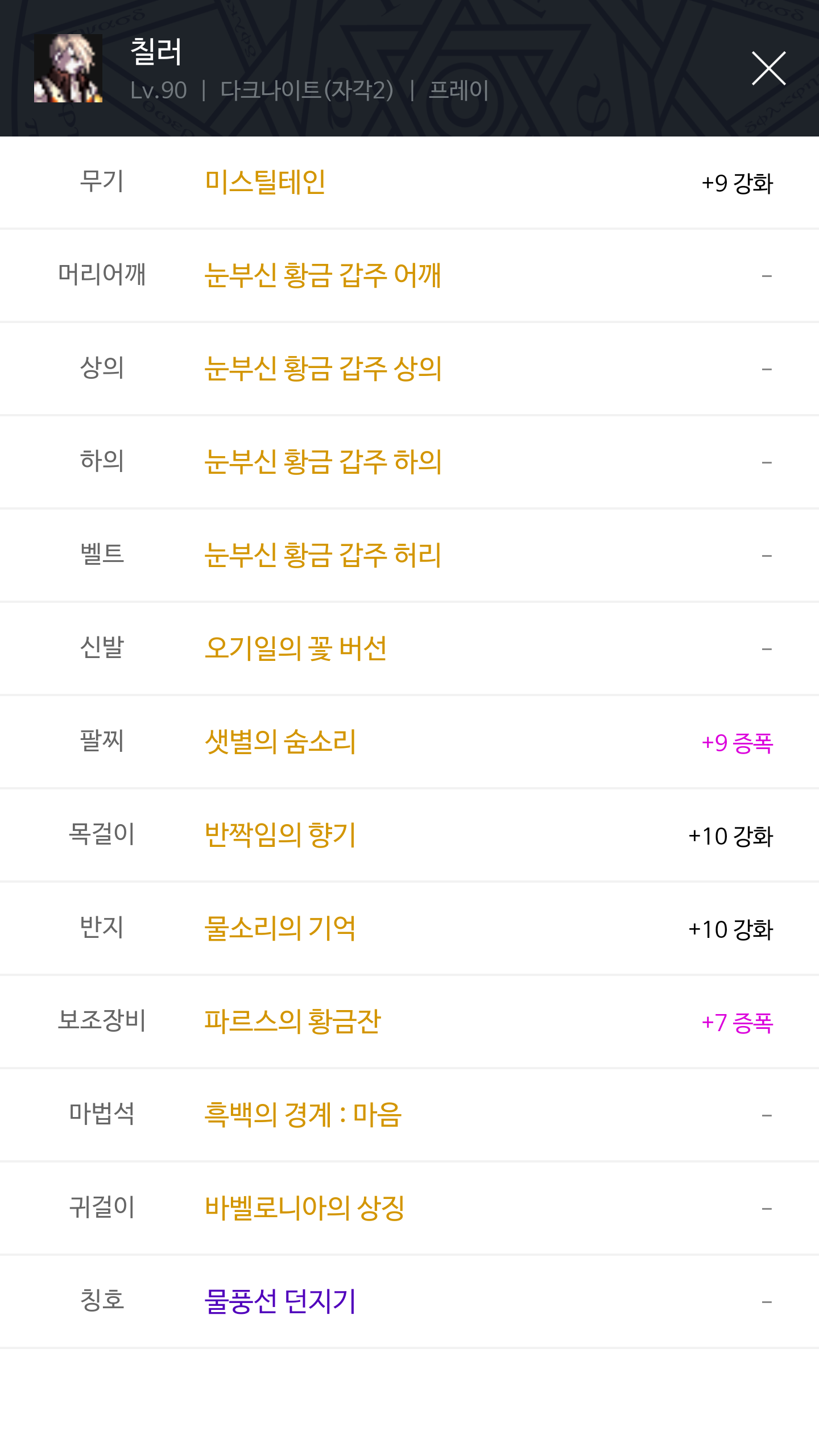The height and width of the screenshot is (1456, 819).
Task: Select the ring 물소리의 기억
Action: pos(280,929)
